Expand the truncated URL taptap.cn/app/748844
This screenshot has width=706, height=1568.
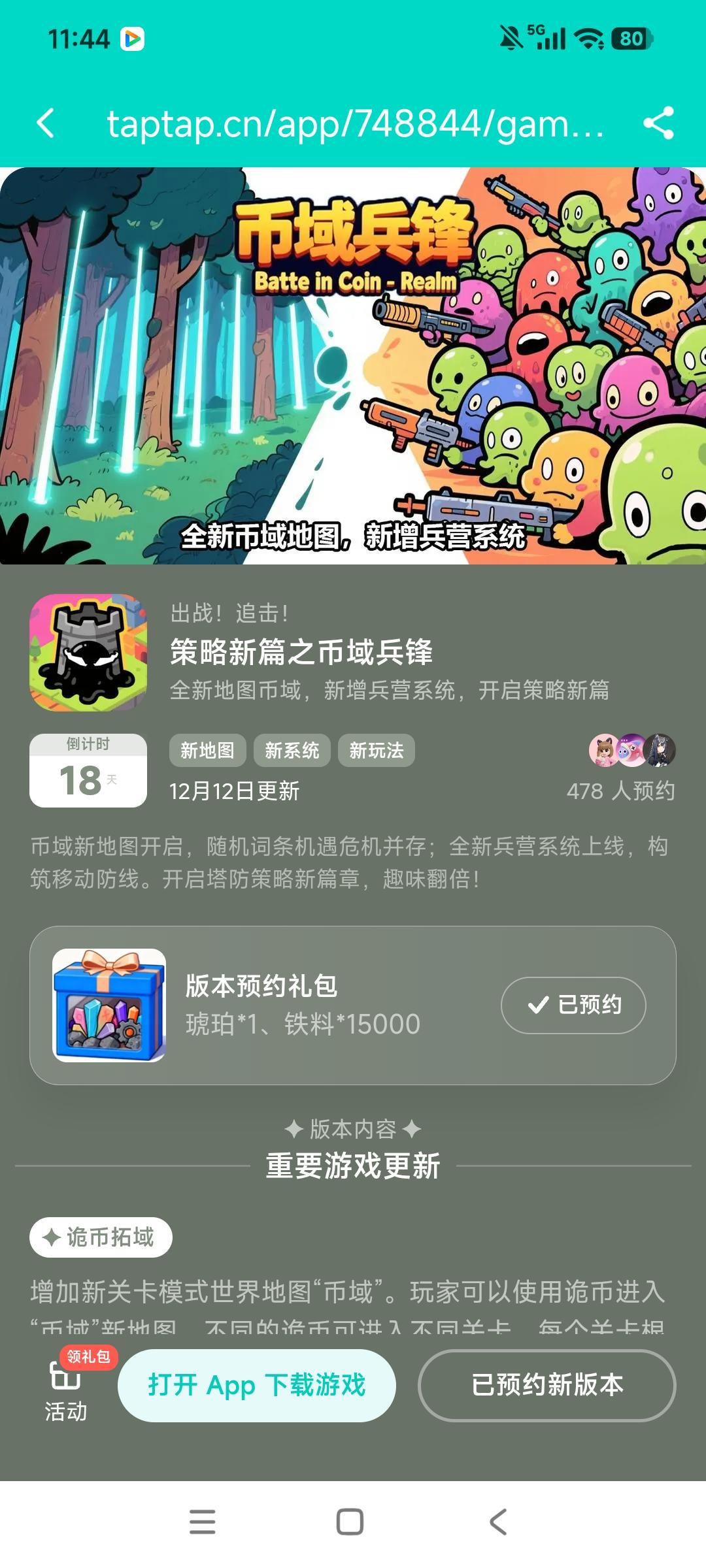(353, 123)
